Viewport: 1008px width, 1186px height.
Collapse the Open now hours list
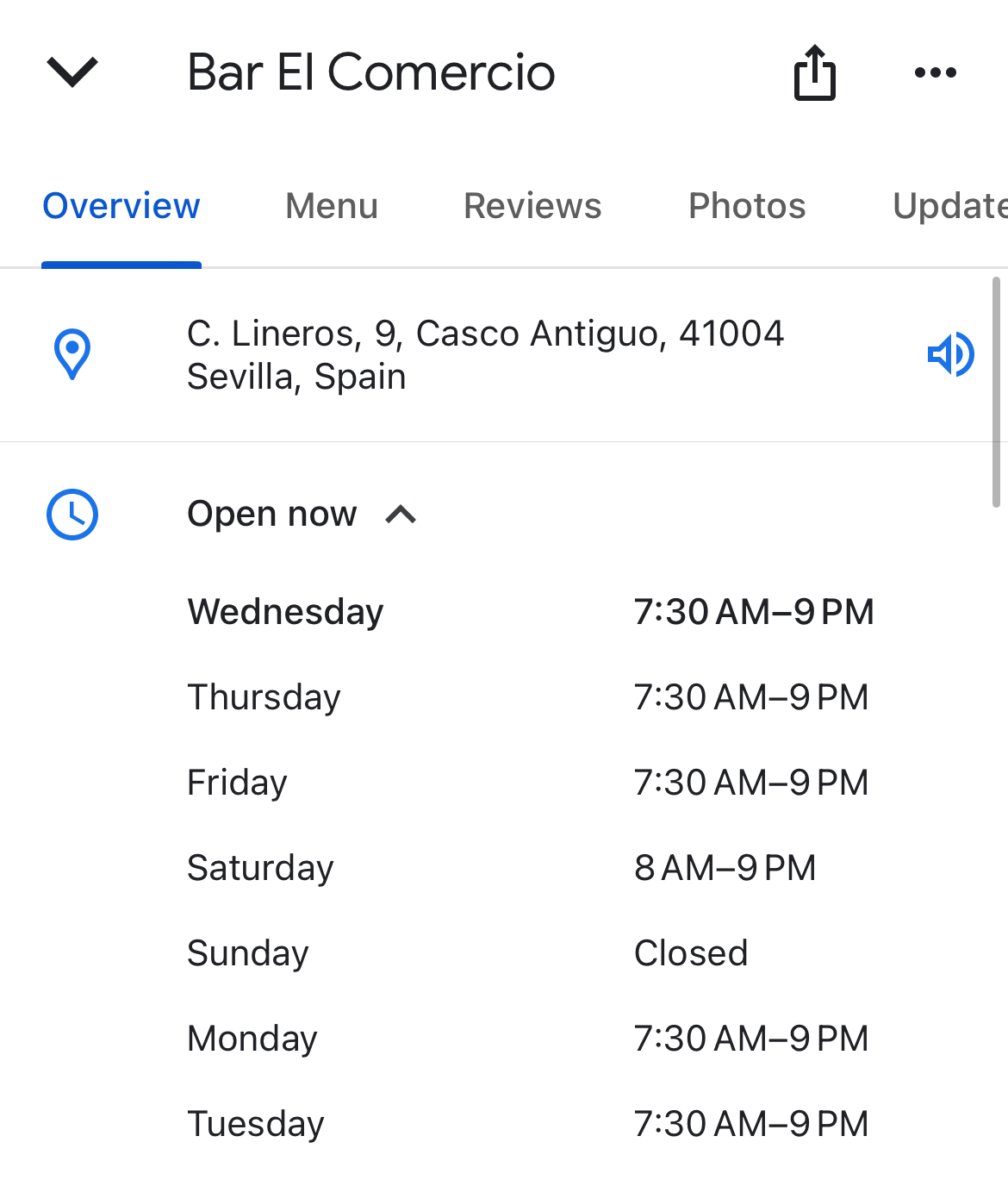click(x=401, y=515)
